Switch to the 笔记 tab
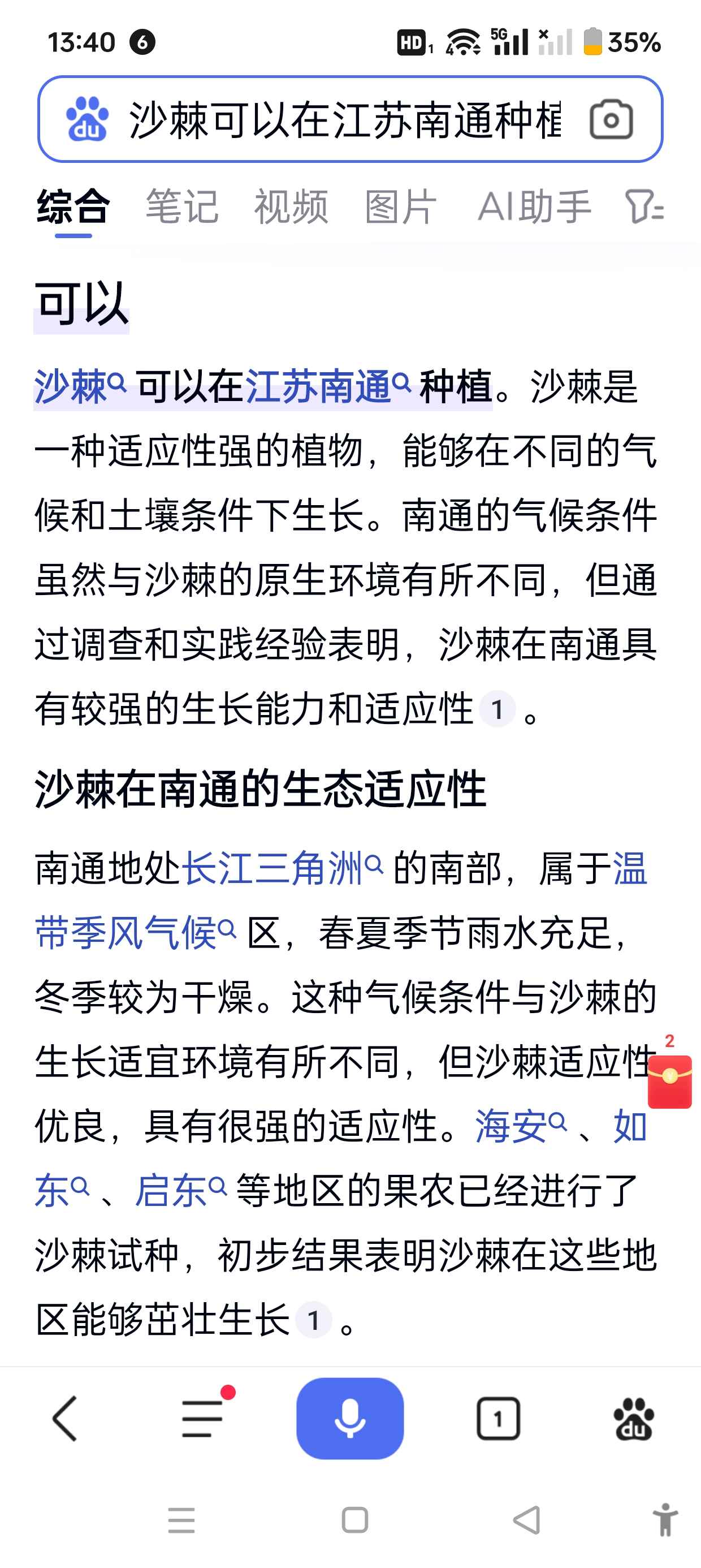Screen dimensions: 701x1568 tap(182, 206)
